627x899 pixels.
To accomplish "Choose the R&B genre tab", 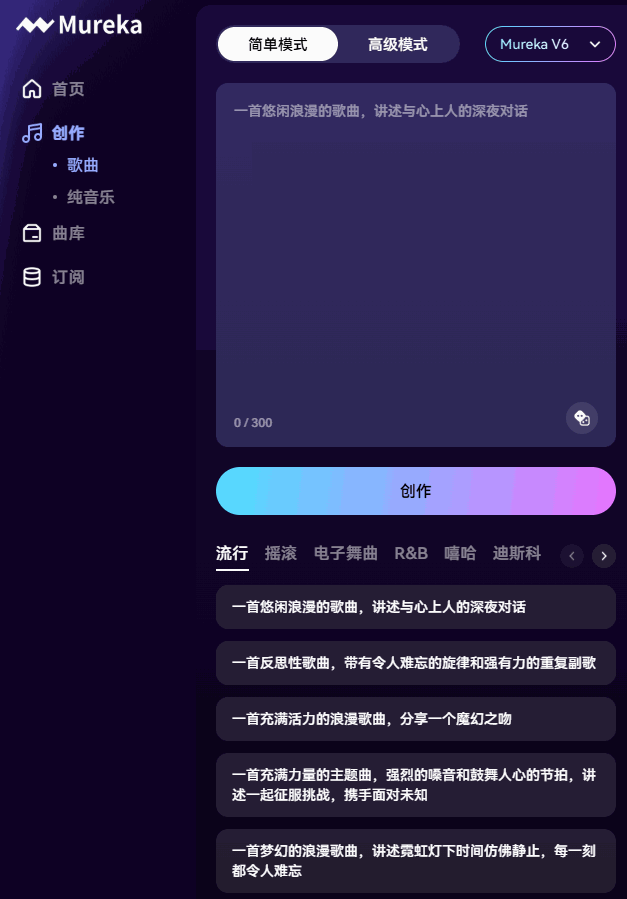I will click(411, 553).
